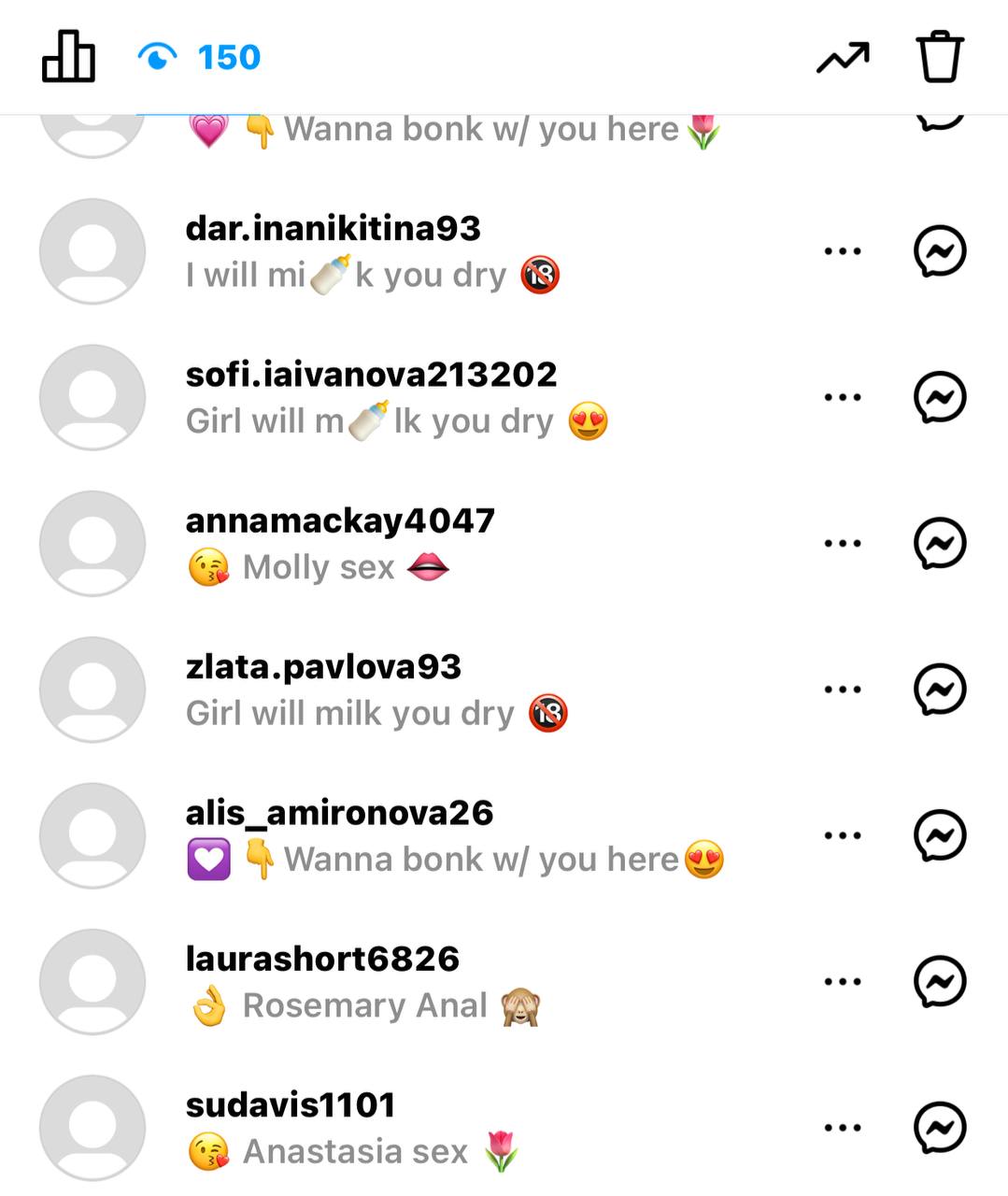Image resolution: width=1008 pixels, height=1196 pixels.
Task: Open sudavis1101's profile
Action: tap(291, 1105)
